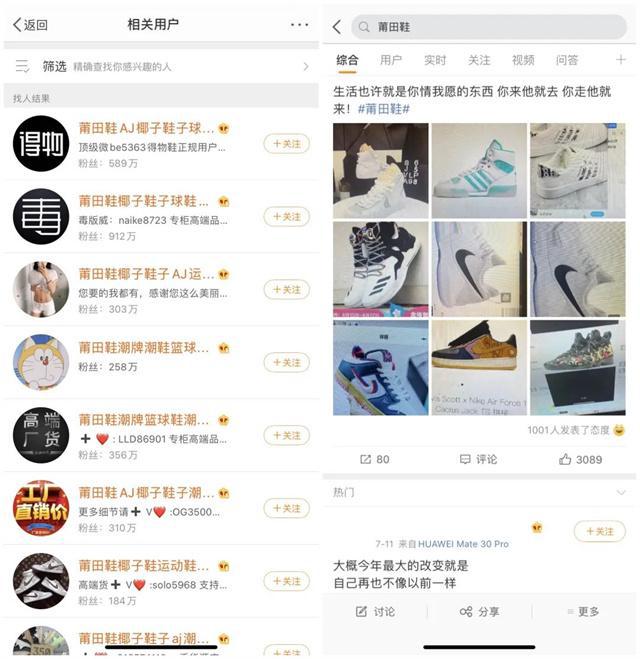Switch to the 视频 tab

coord(523,60)
